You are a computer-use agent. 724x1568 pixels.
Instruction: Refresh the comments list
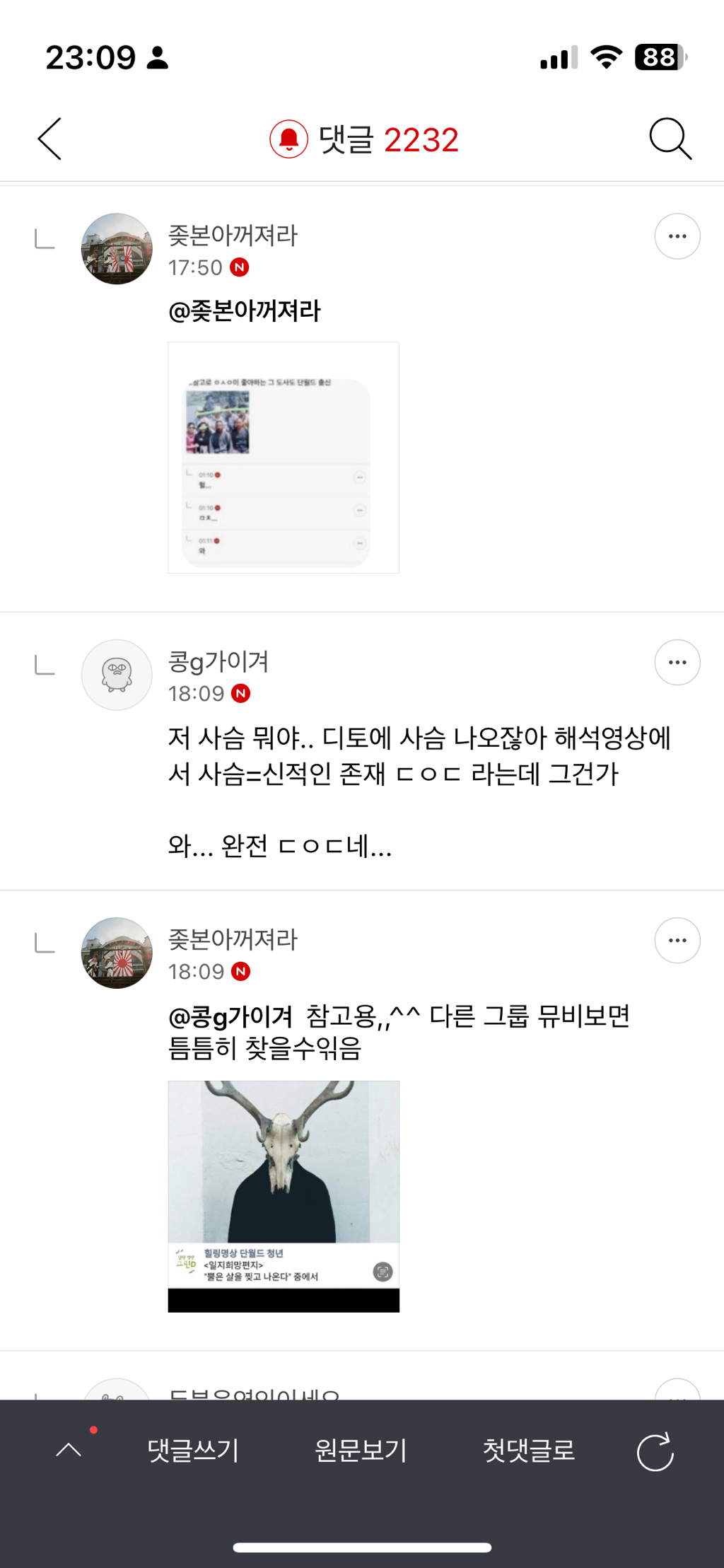point(655,1451)
